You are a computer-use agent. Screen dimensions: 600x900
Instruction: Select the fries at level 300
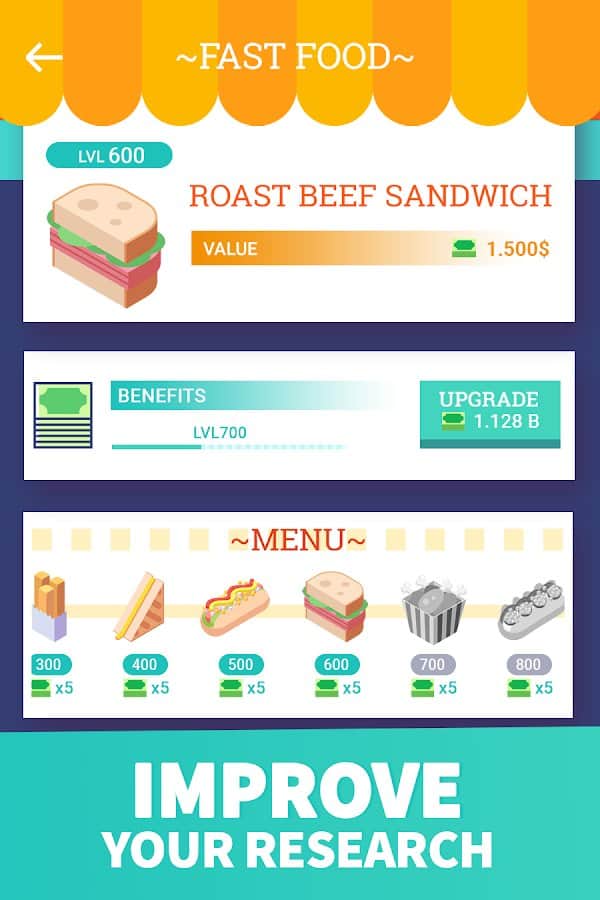[48, 607]
